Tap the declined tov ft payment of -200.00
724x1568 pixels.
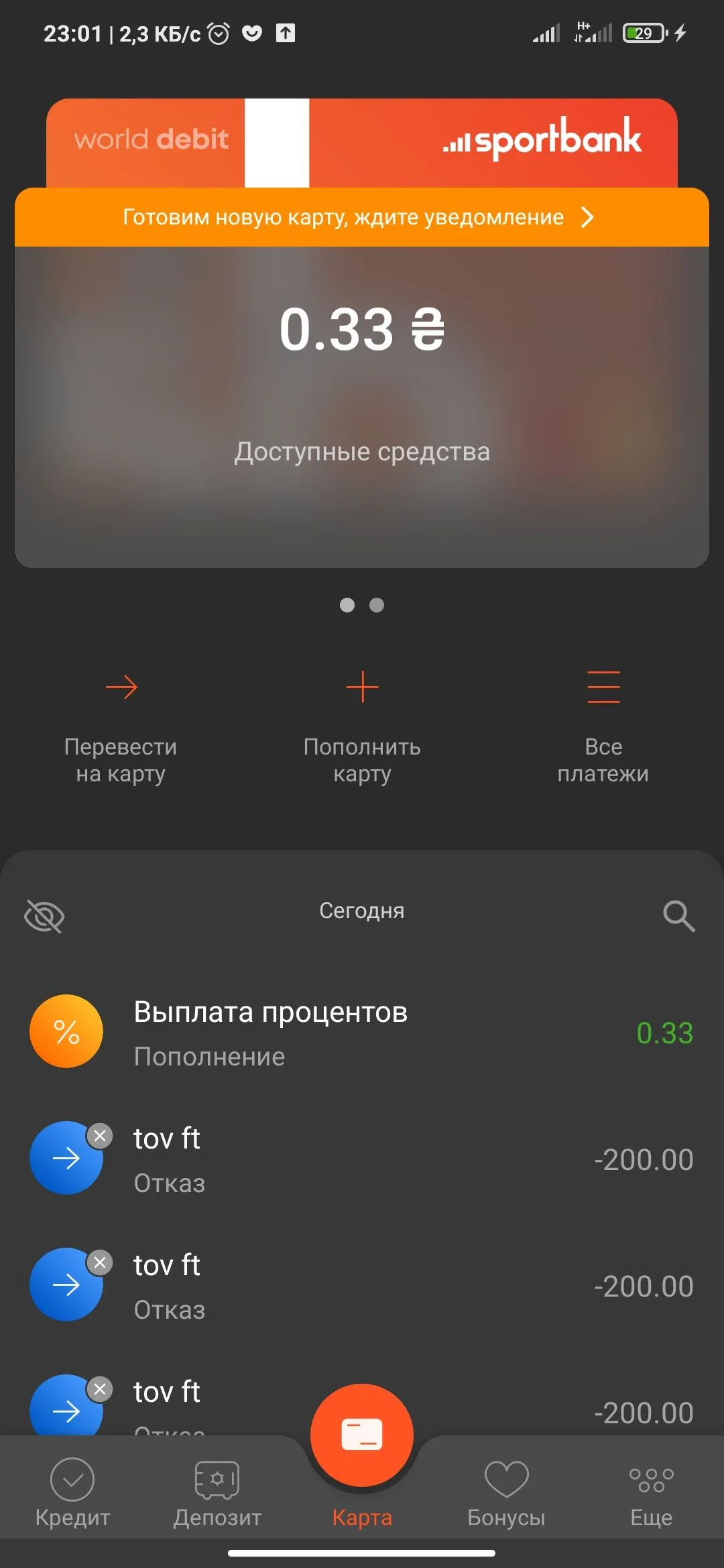(362, 1158)
